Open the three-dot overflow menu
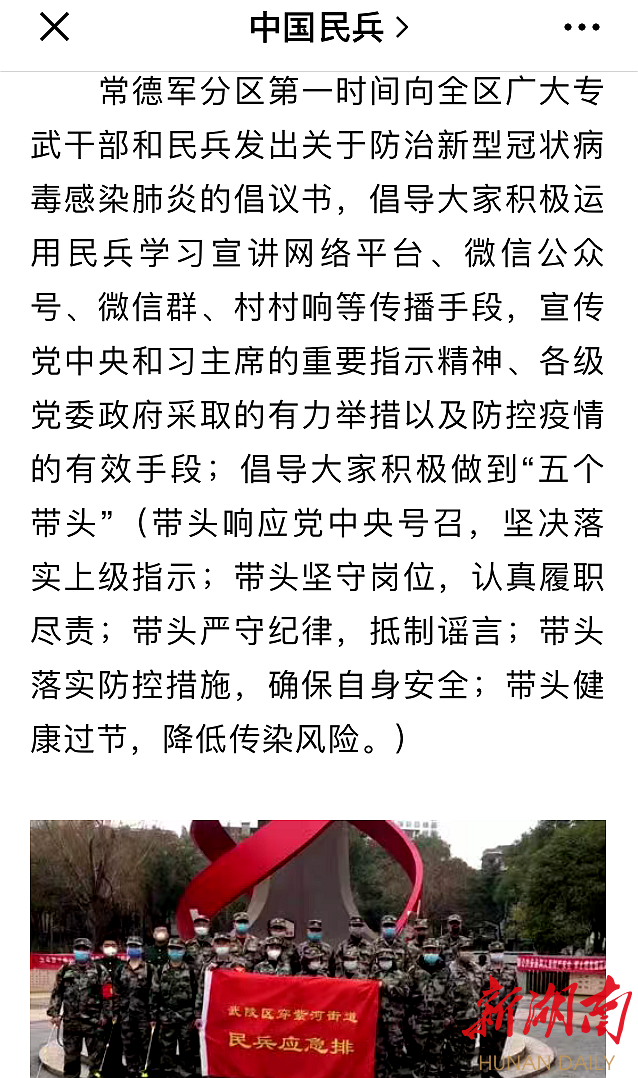The width and height of the screenshot is (638, 1078). pyautogui.click(x=582, y=28)
